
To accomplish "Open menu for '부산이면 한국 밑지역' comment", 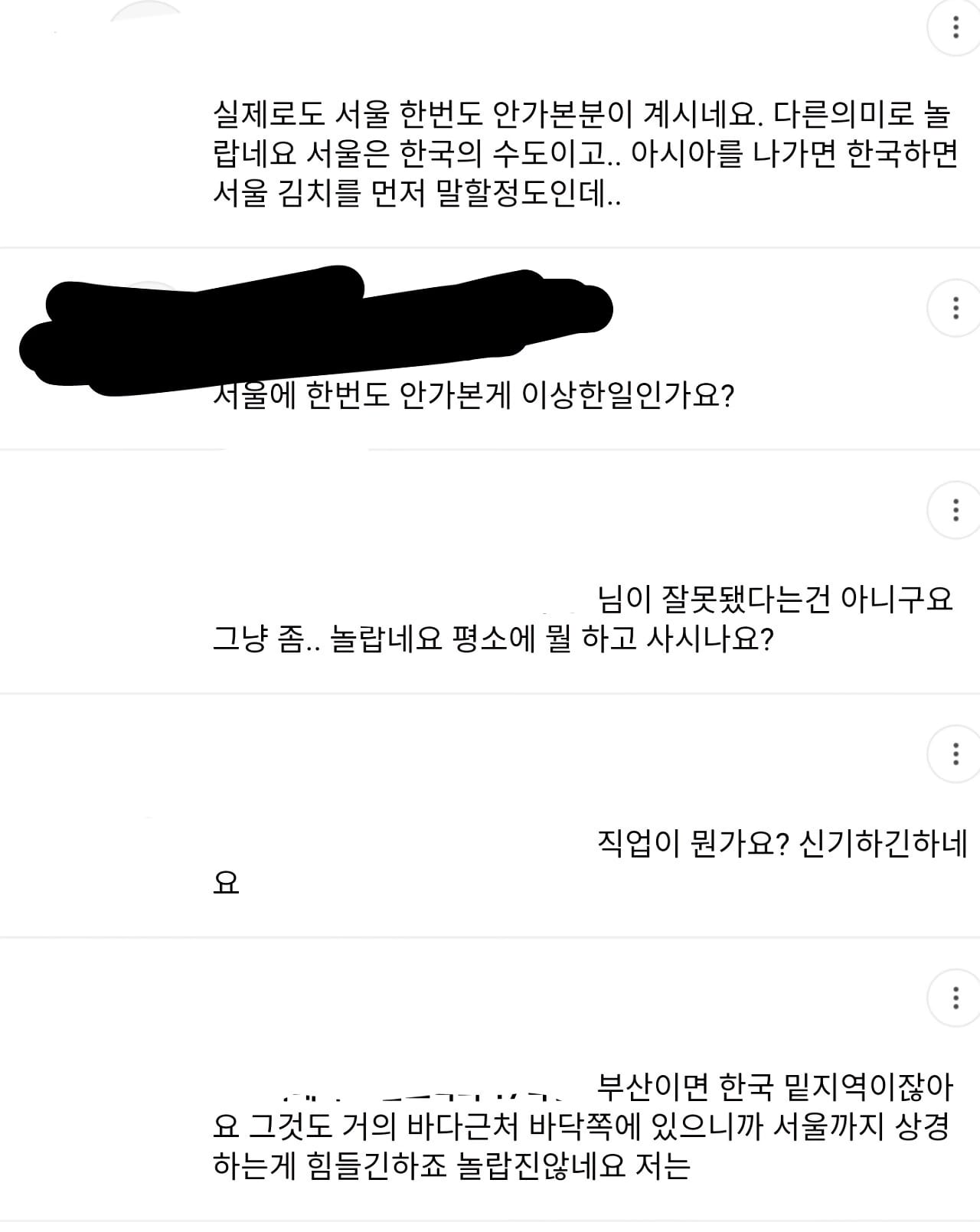I will (x=955, y=998).
